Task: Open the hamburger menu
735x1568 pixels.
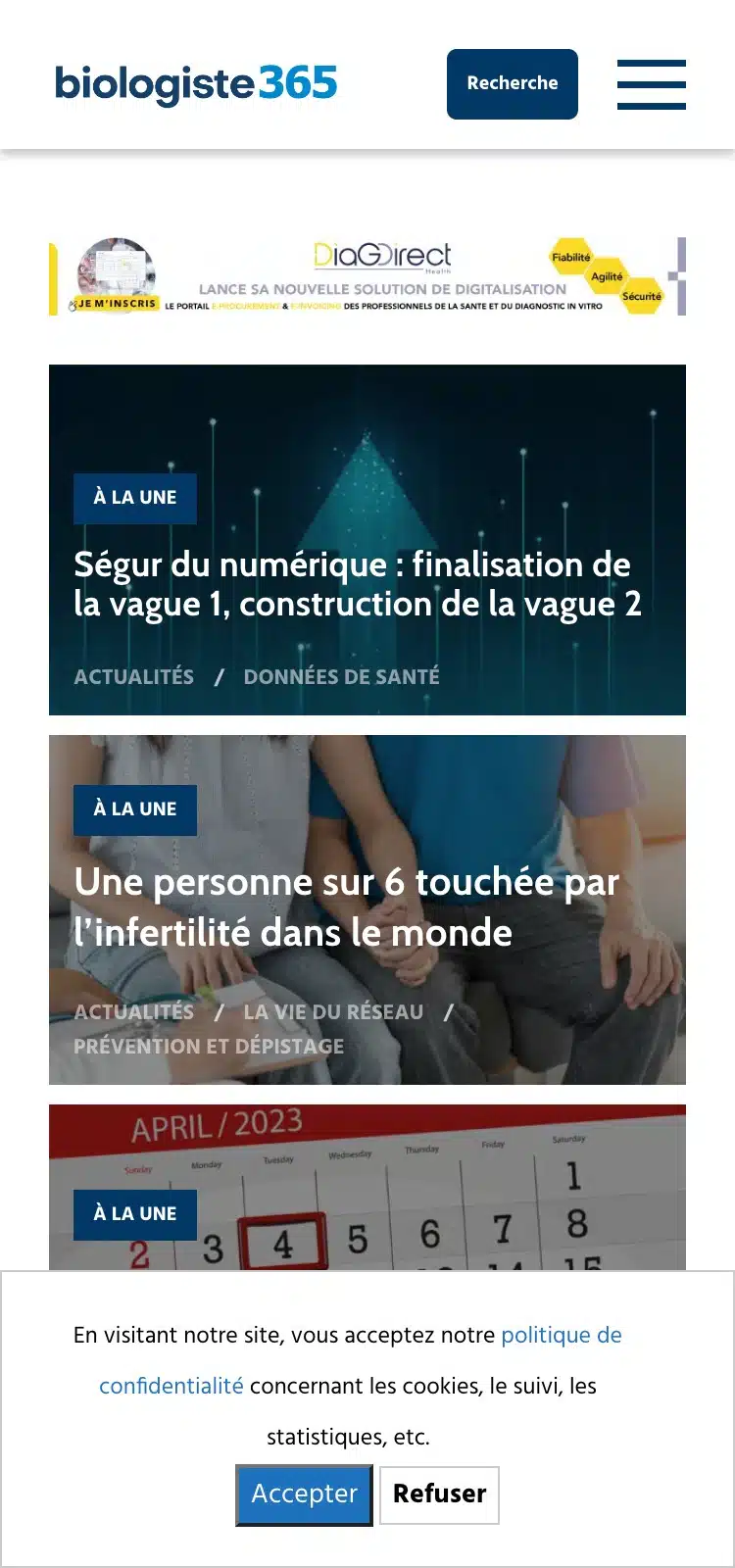Action: (x=651, y=84)
